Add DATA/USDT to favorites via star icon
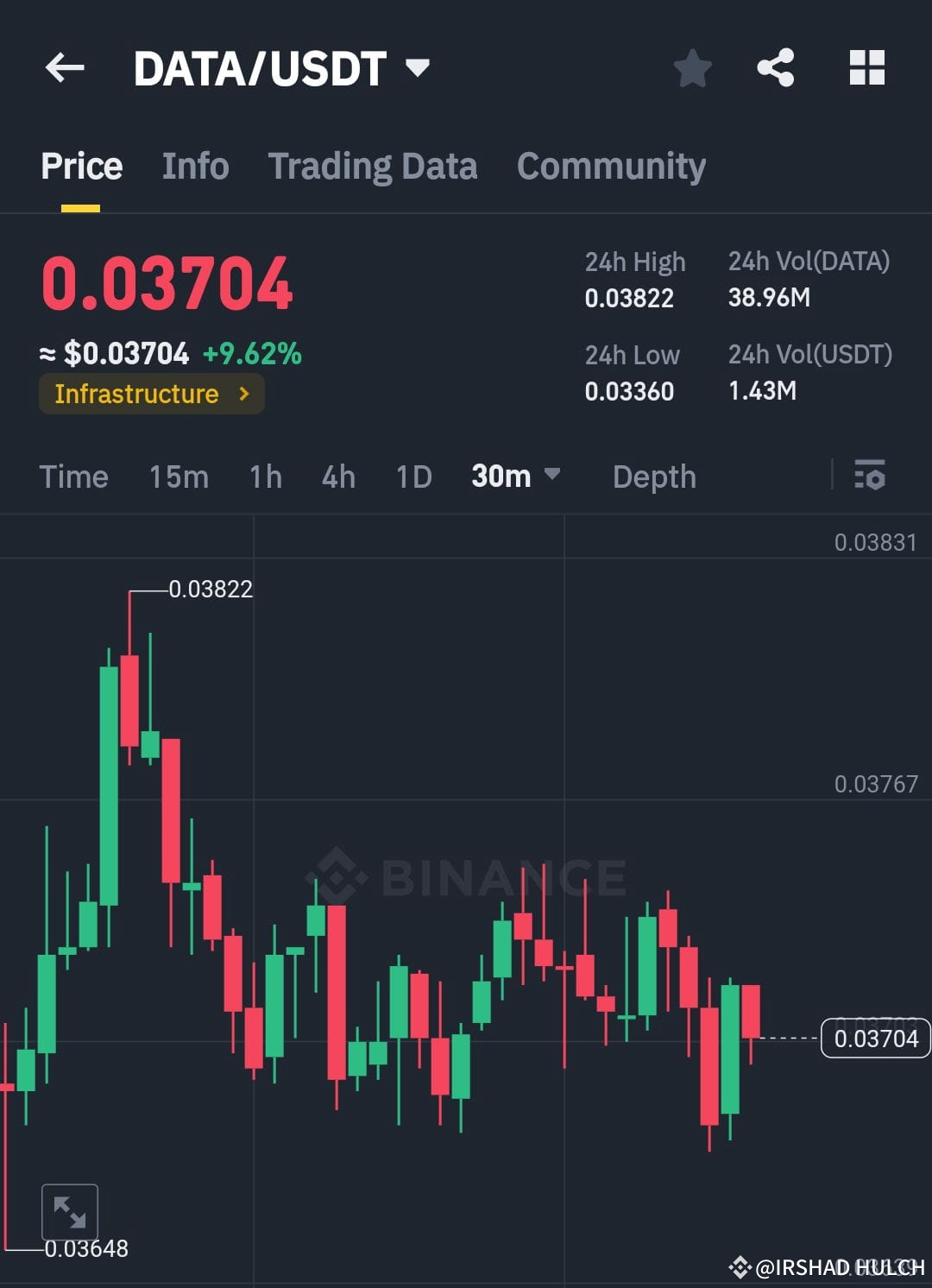Screen dimensions: 932x1288 point(692,68)
